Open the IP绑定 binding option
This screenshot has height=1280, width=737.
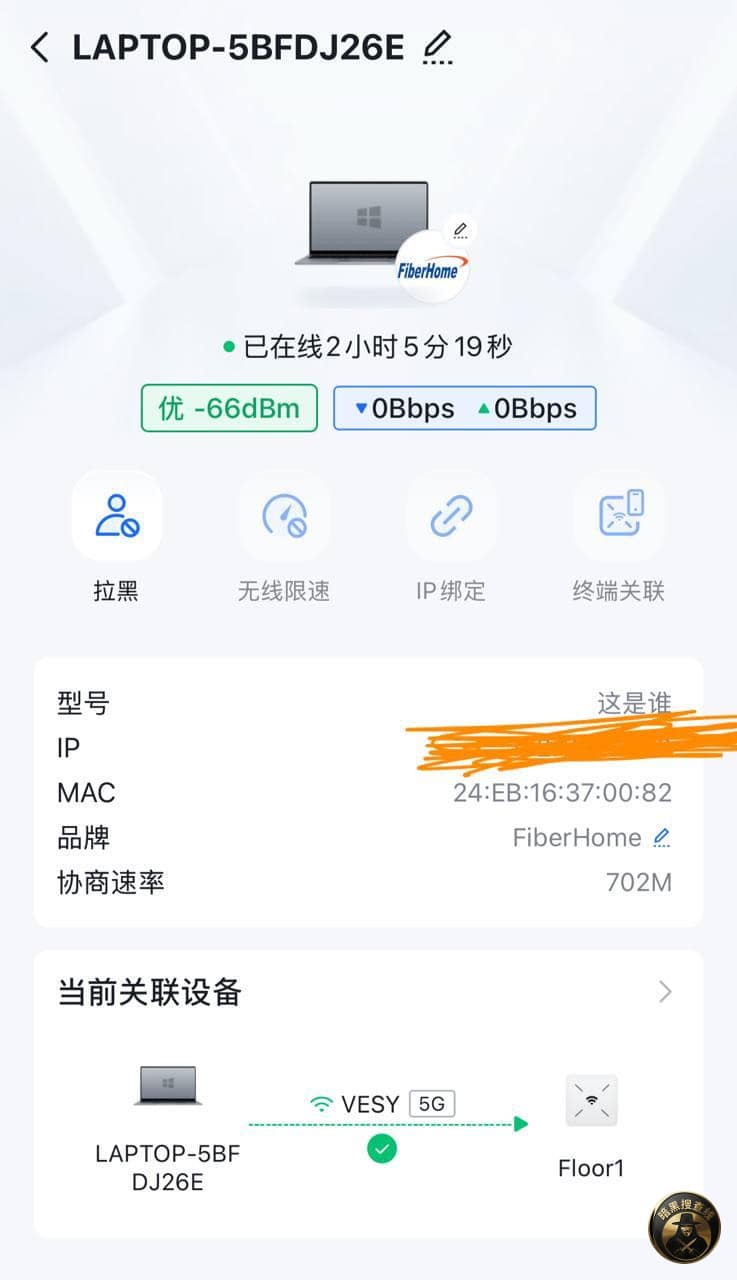(451, 517)
